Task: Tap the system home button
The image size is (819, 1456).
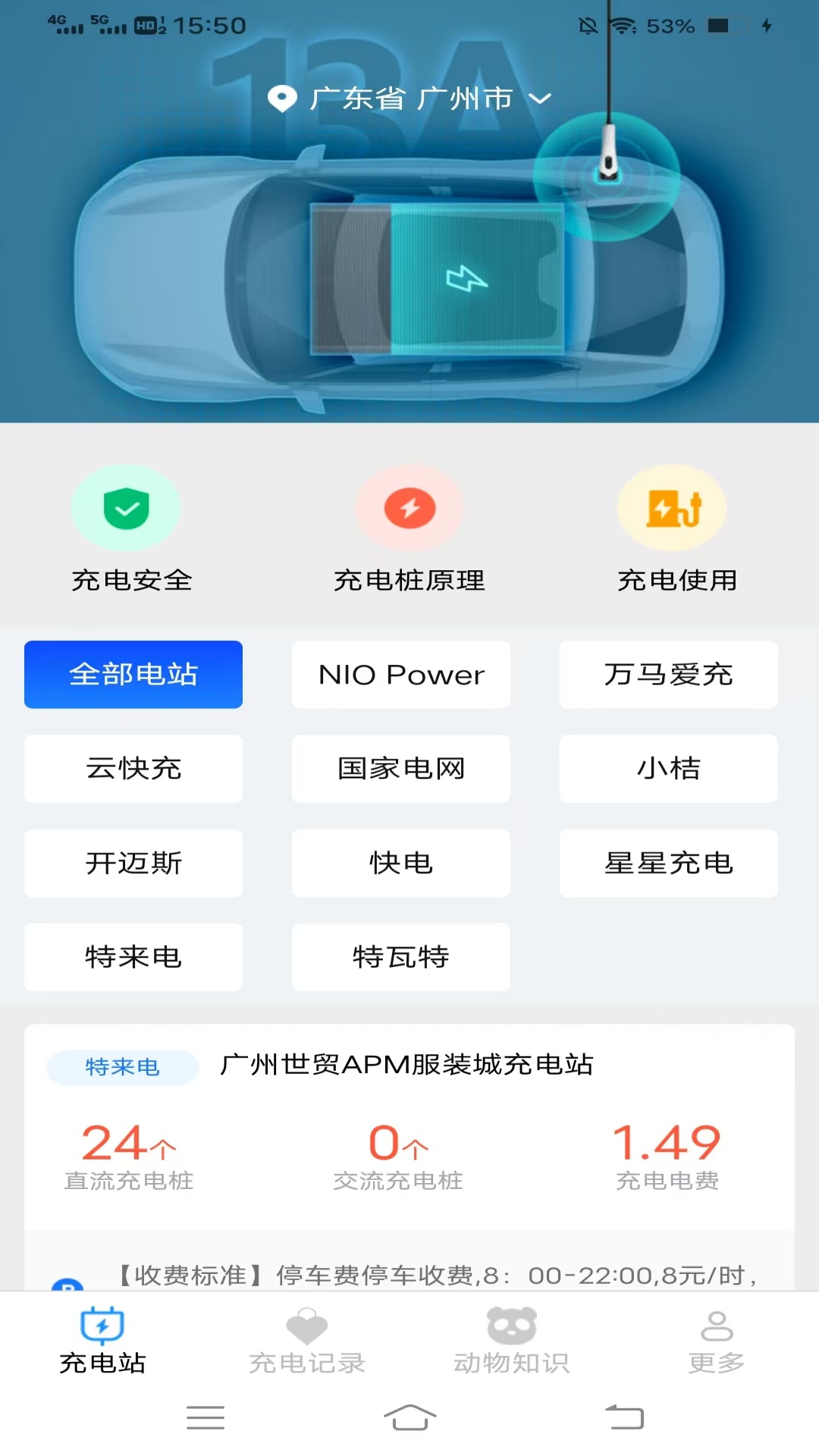Action: 409,1417
